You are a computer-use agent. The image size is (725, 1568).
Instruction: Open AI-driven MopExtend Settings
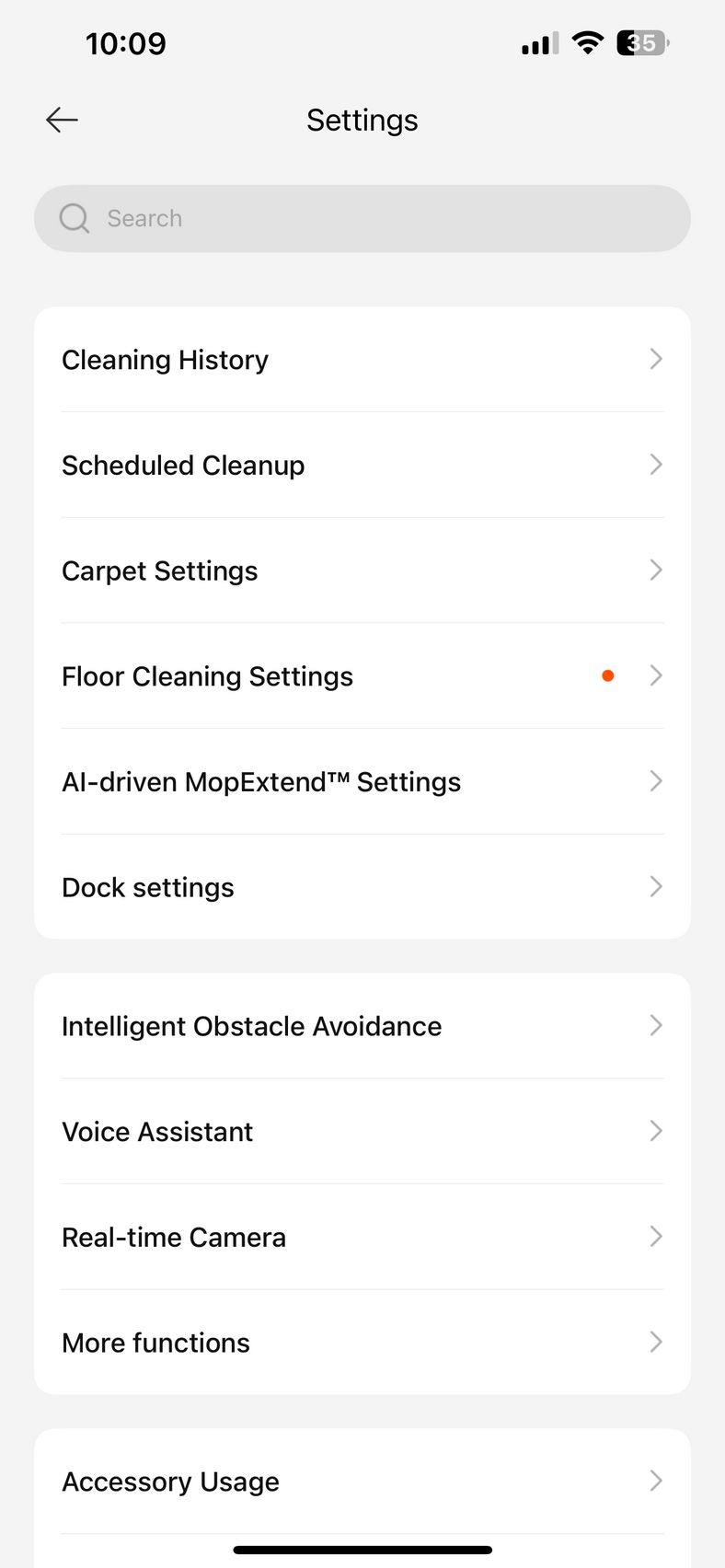point(362,782)
